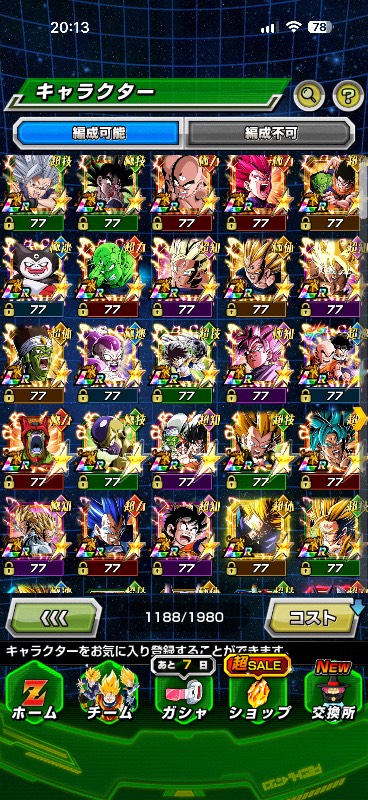
Task: Open the 交換所 marked NEW
Action: point(334,692)
